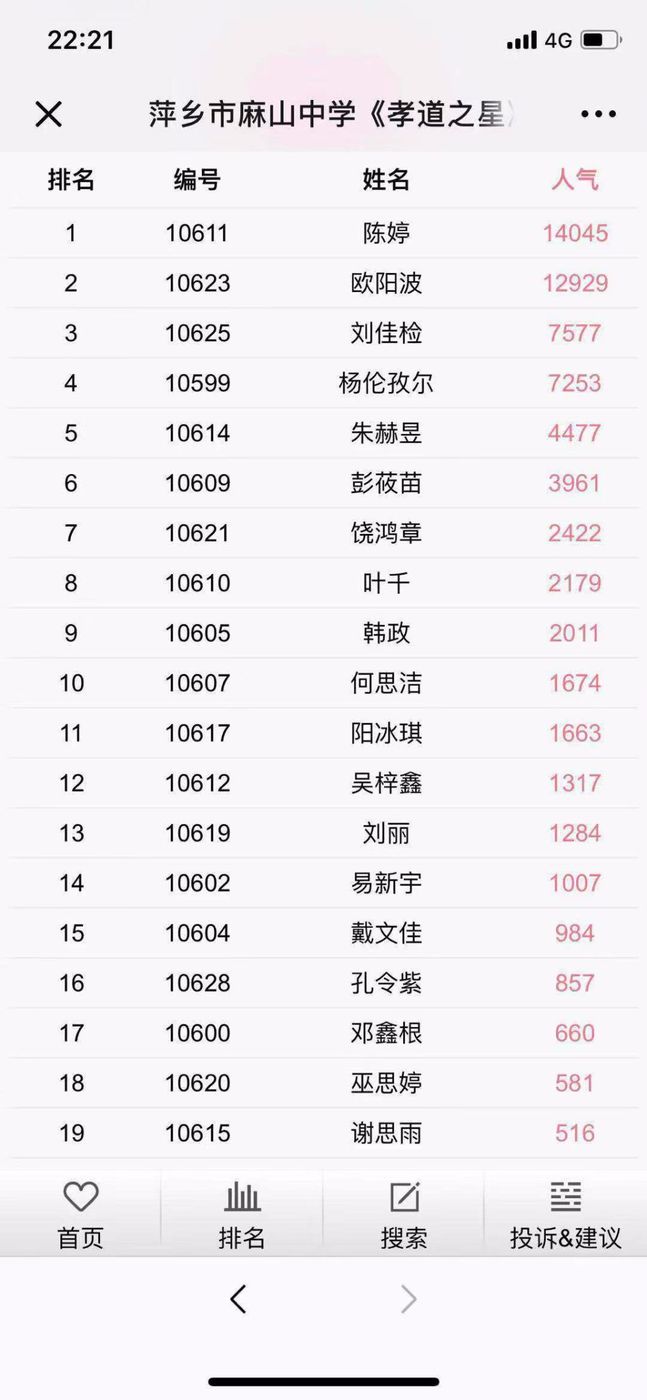Open 投诉&建议 complaints and suggestions
This screenshot has height=1400, width=647.
(x=566, y=1214)
